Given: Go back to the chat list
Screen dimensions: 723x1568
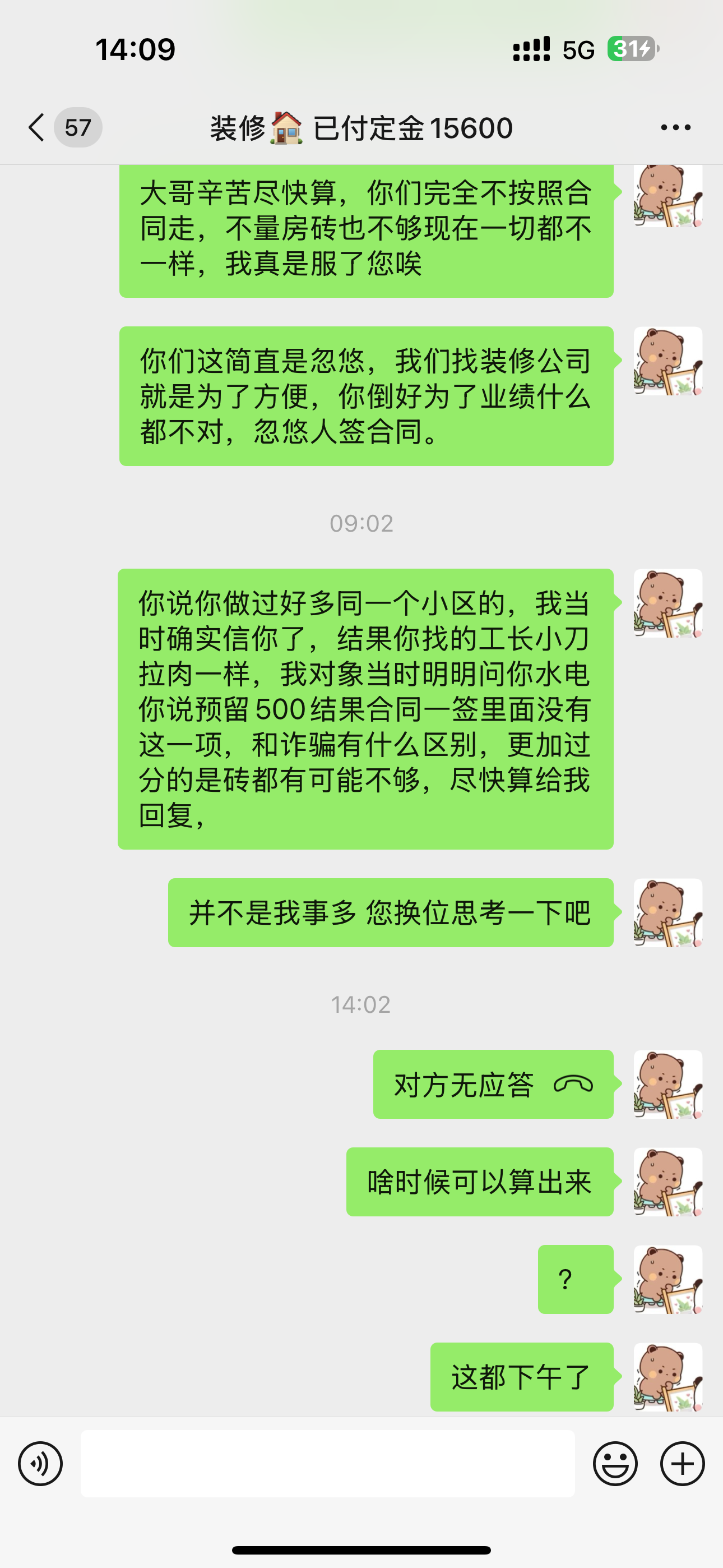Looking at the screenshot, I should [38, 127].
